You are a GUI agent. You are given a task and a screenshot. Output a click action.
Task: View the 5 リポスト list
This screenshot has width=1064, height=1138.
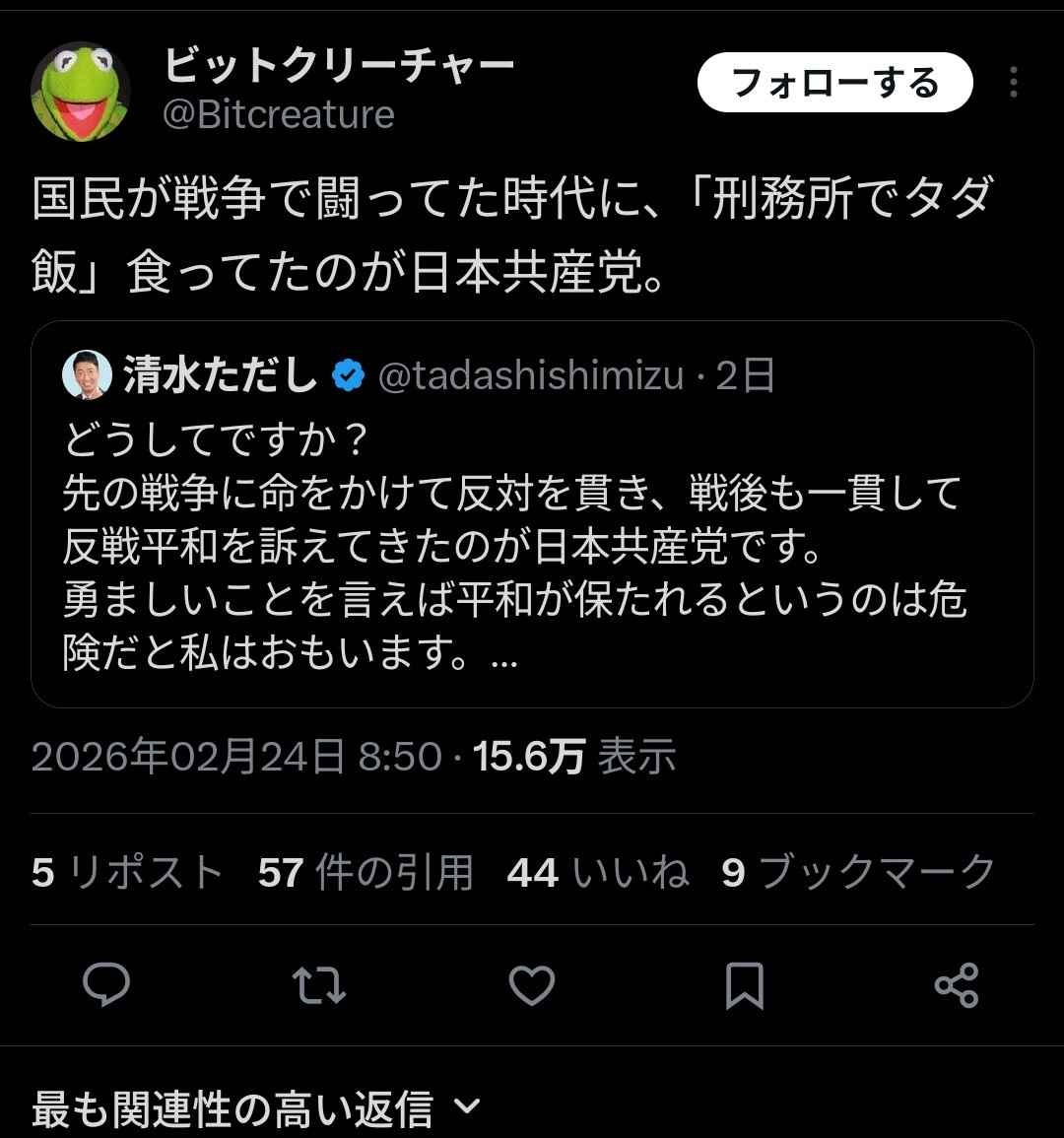[x=128, y=872]
